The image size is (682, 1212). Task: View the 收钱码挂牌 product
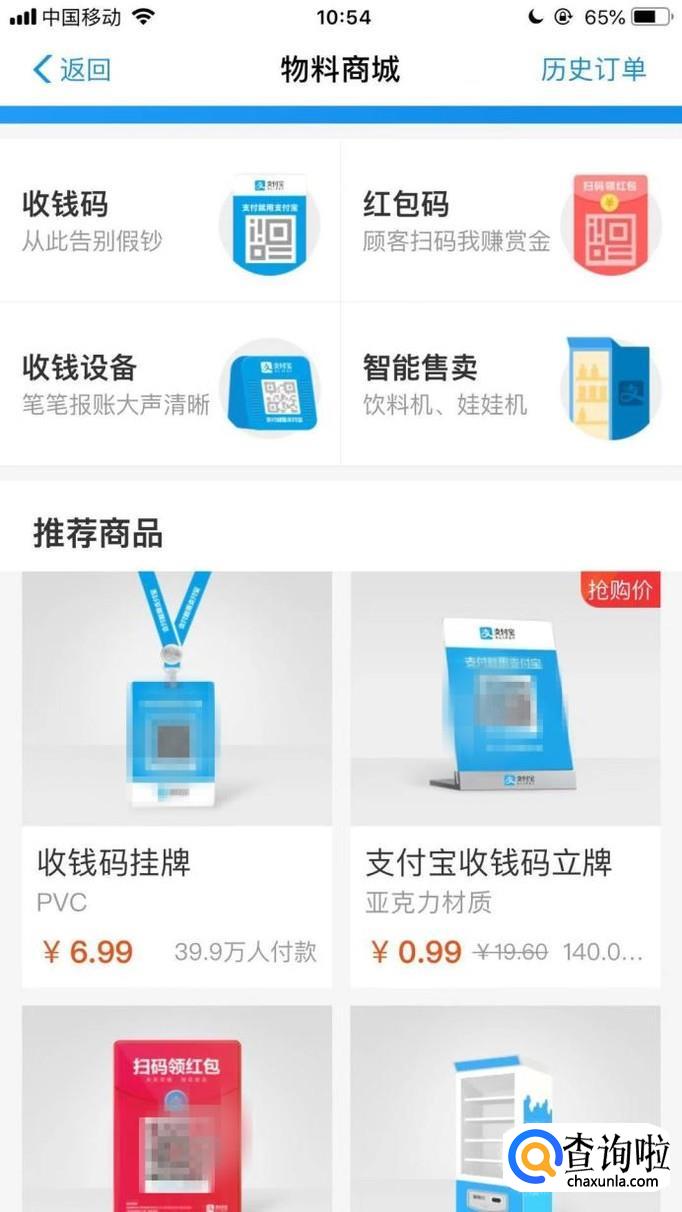coord(177,778)
